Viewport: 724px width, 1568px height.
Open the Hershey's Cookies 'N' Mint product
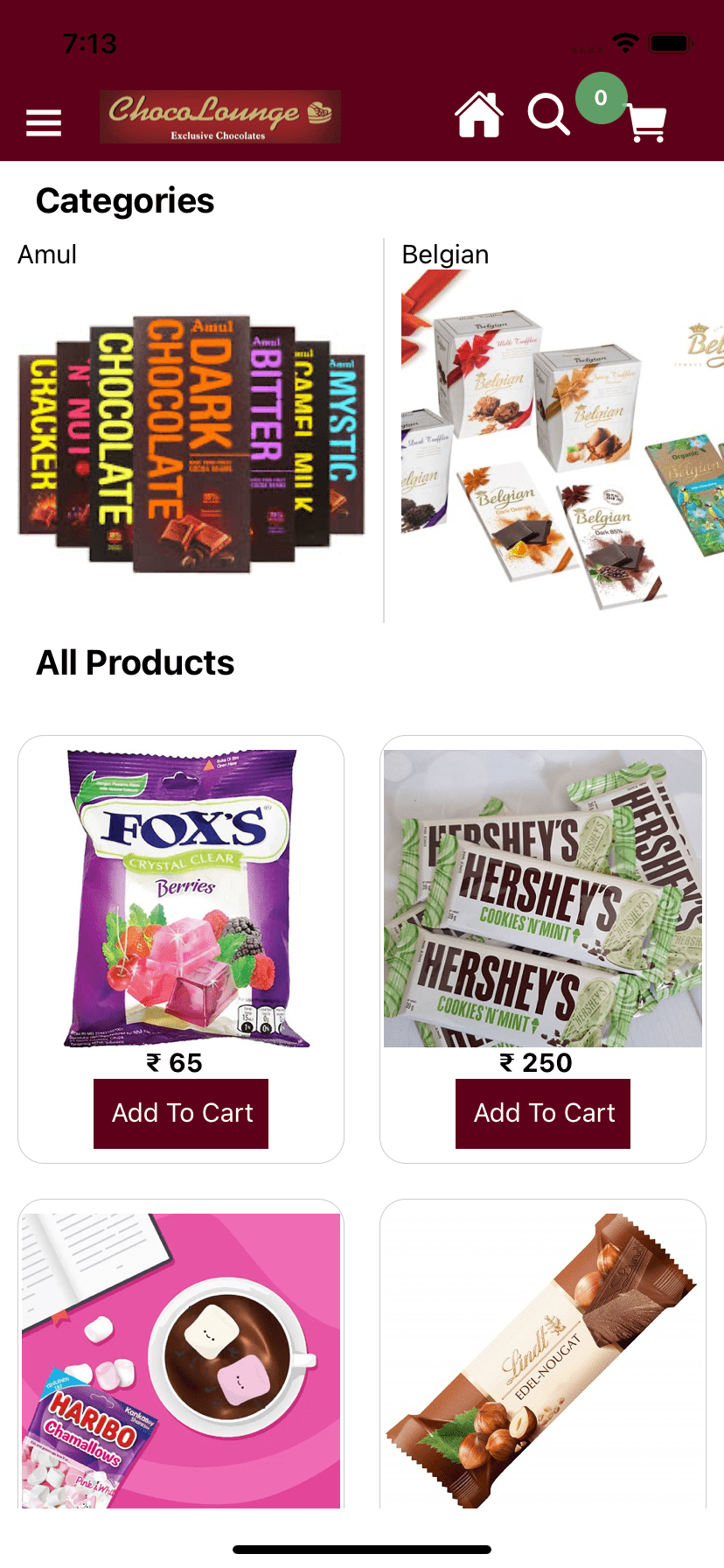click(x=543, y=898)
